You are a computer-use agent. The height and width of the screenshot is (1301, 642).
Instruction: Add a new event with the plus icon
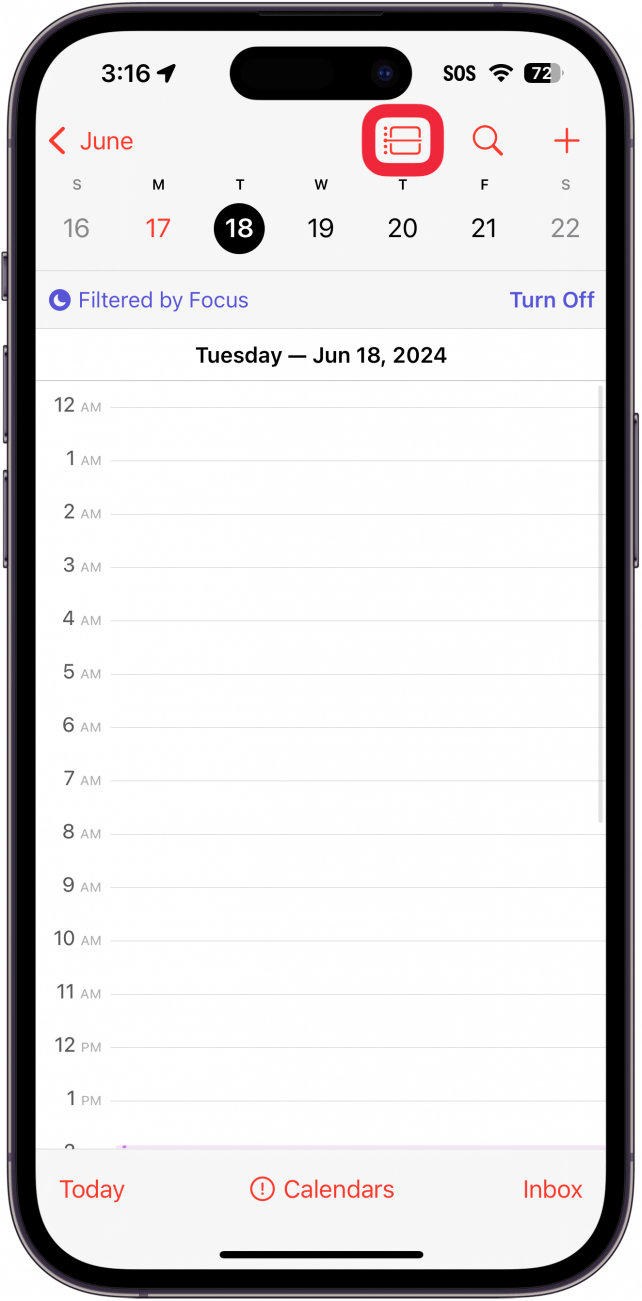(x=567, y=141)
